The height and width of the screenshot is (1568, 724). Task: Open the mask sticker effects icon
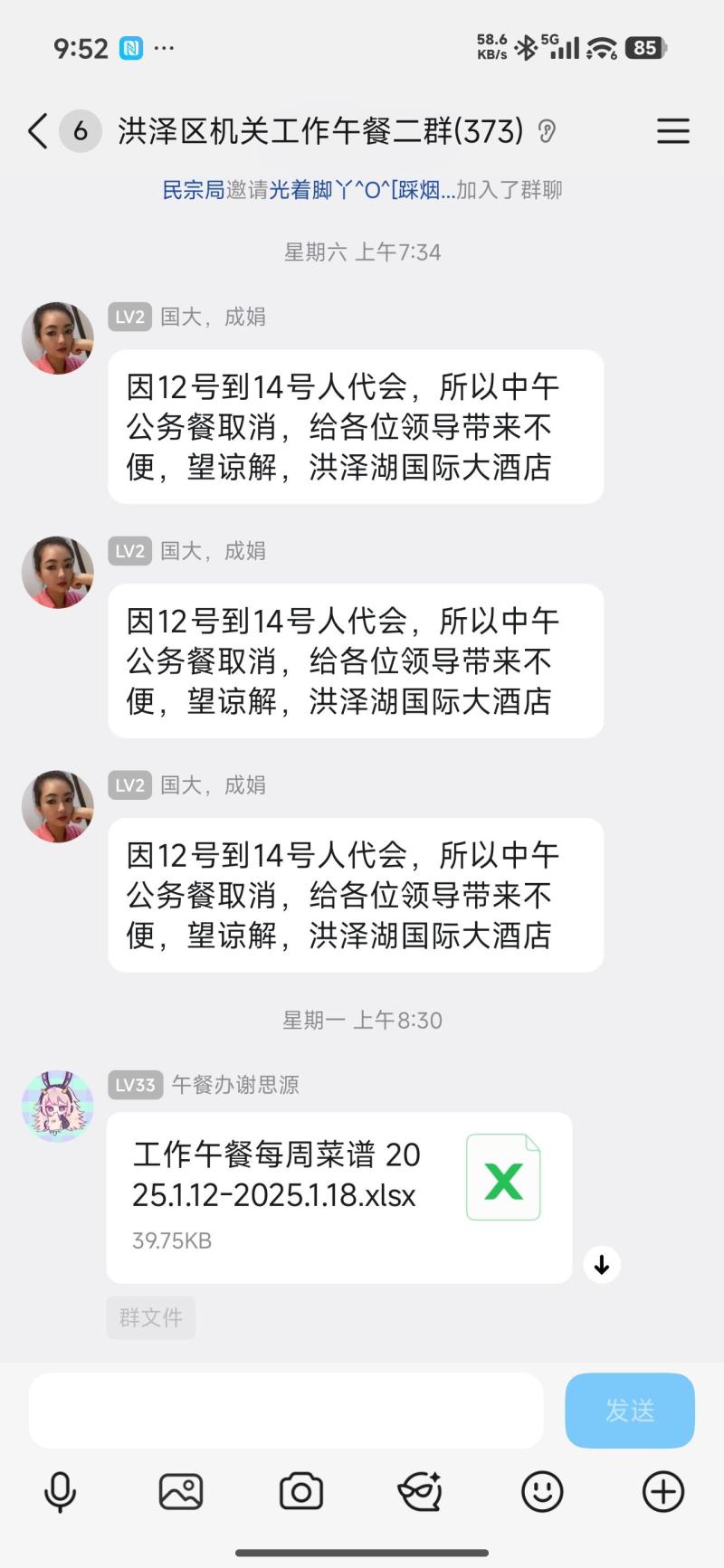tap(421, 1492)
